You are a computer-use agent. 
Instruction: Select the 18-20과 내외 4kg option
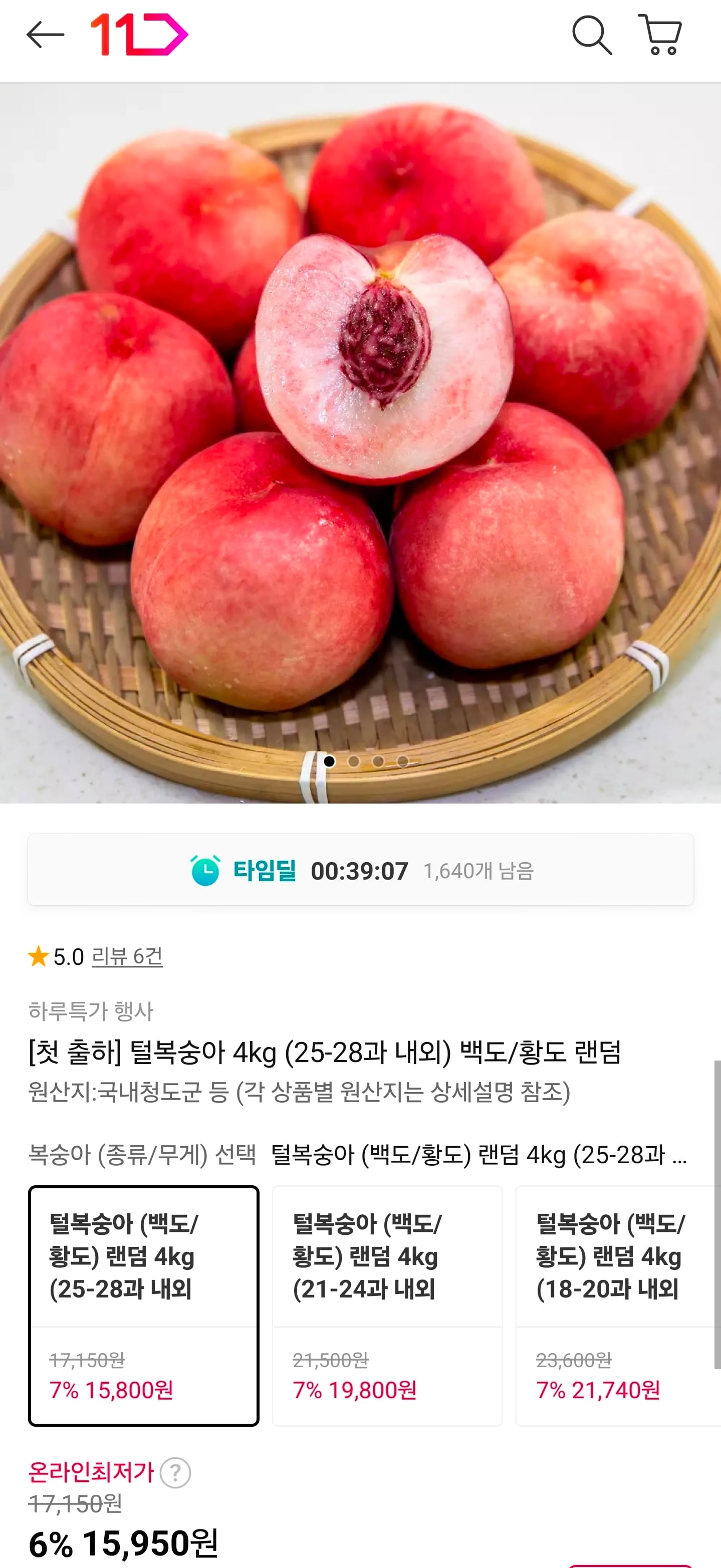point(618,1305)
